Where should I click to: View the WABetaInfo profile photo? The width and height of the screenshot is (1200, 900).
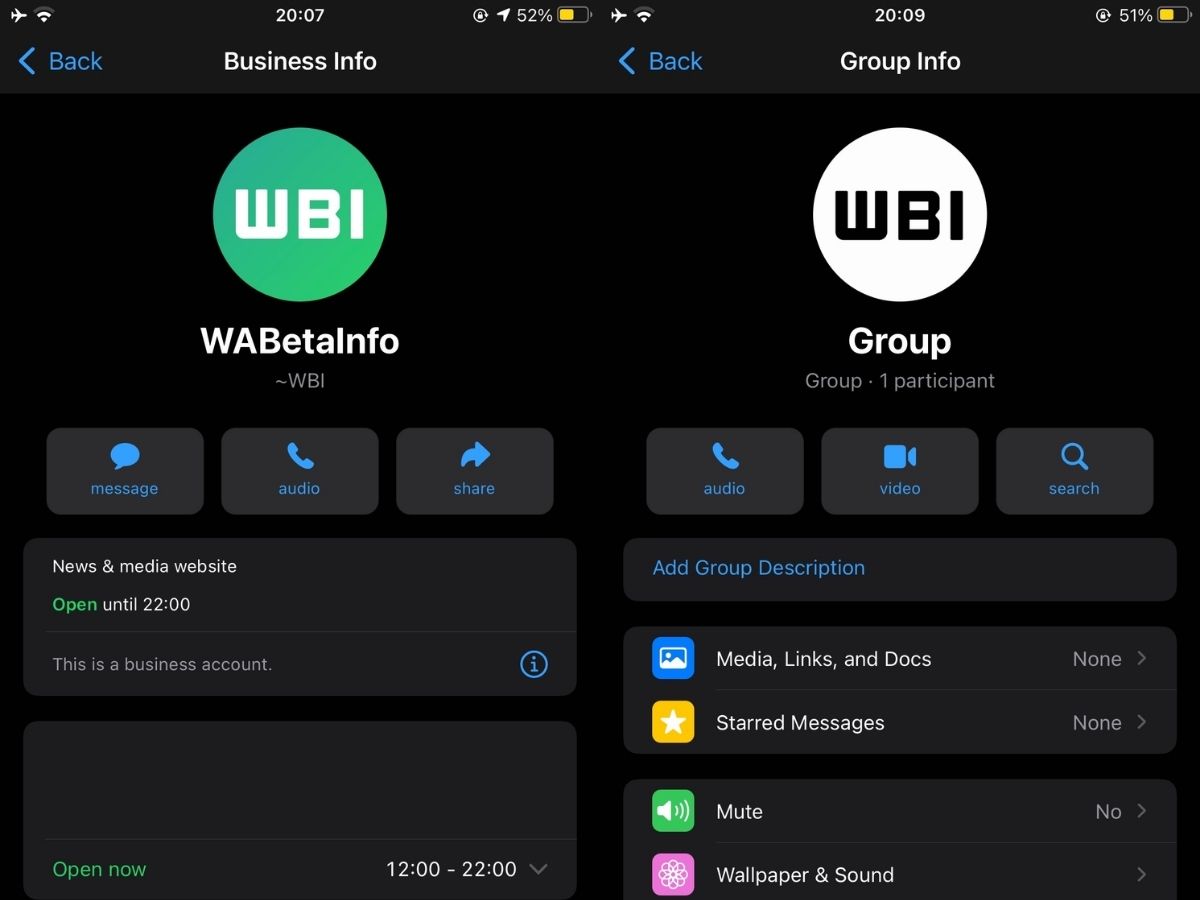coord(300,214)
